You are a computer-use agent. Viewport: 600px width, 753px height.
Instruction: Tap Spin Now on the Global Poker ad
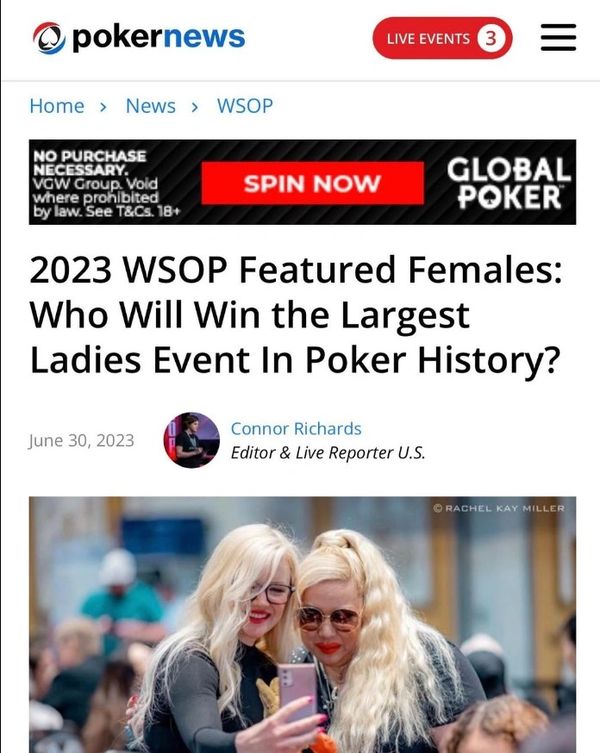pyautogui.click(x=312, y=183)
